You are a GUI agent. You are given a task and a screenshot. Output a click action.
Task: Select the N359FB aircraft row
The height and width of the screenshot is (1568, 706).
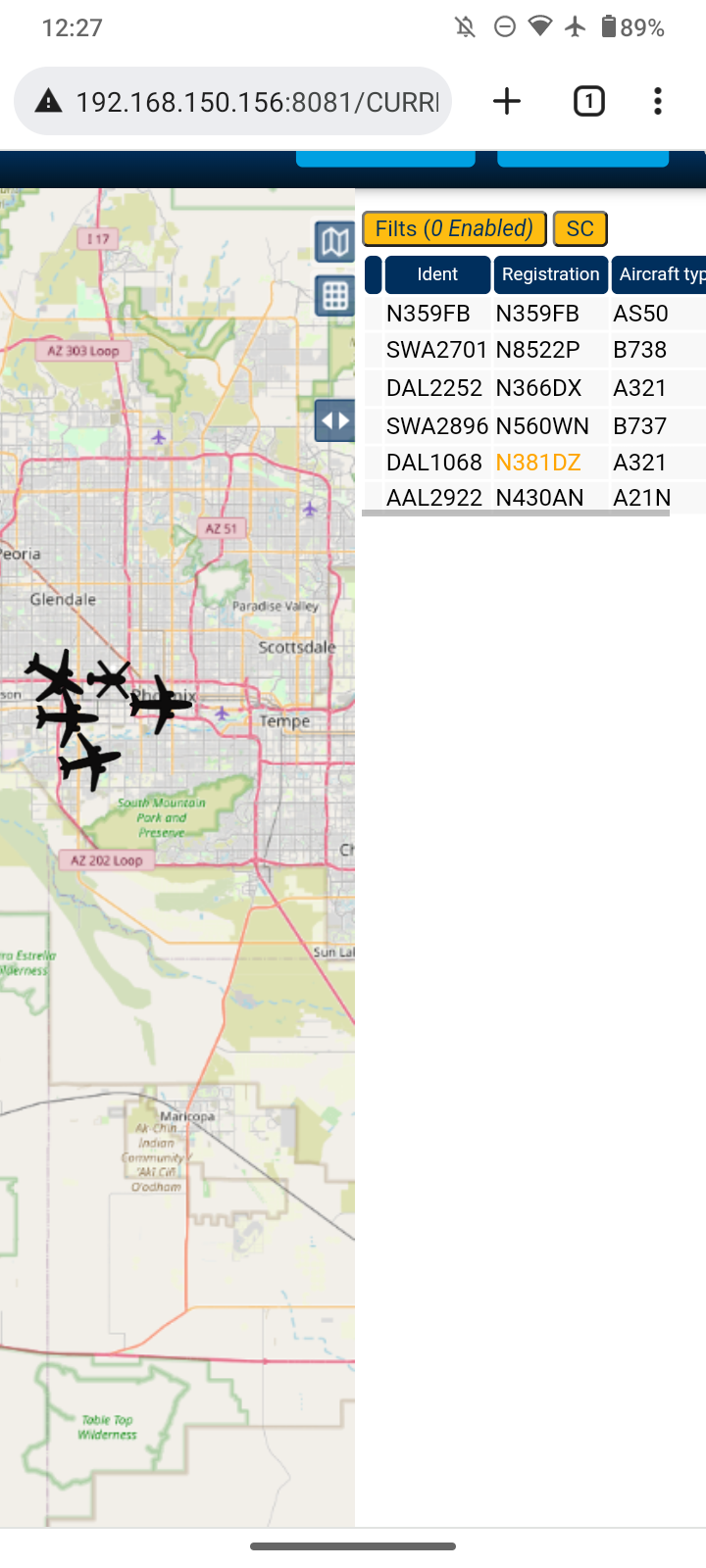coord(535,314)
